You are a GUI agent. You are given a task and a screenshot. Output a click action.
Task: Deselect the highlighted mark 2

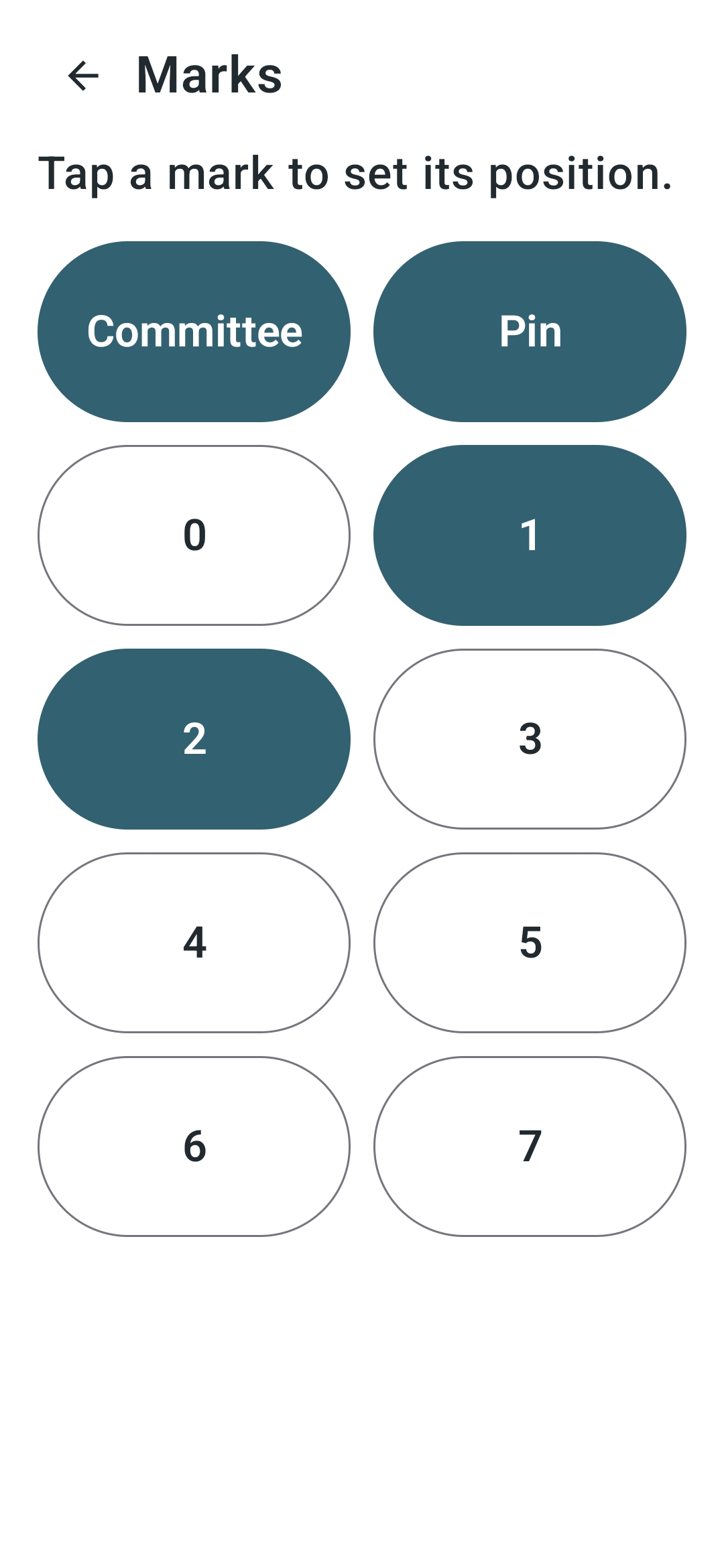(195, 738)
